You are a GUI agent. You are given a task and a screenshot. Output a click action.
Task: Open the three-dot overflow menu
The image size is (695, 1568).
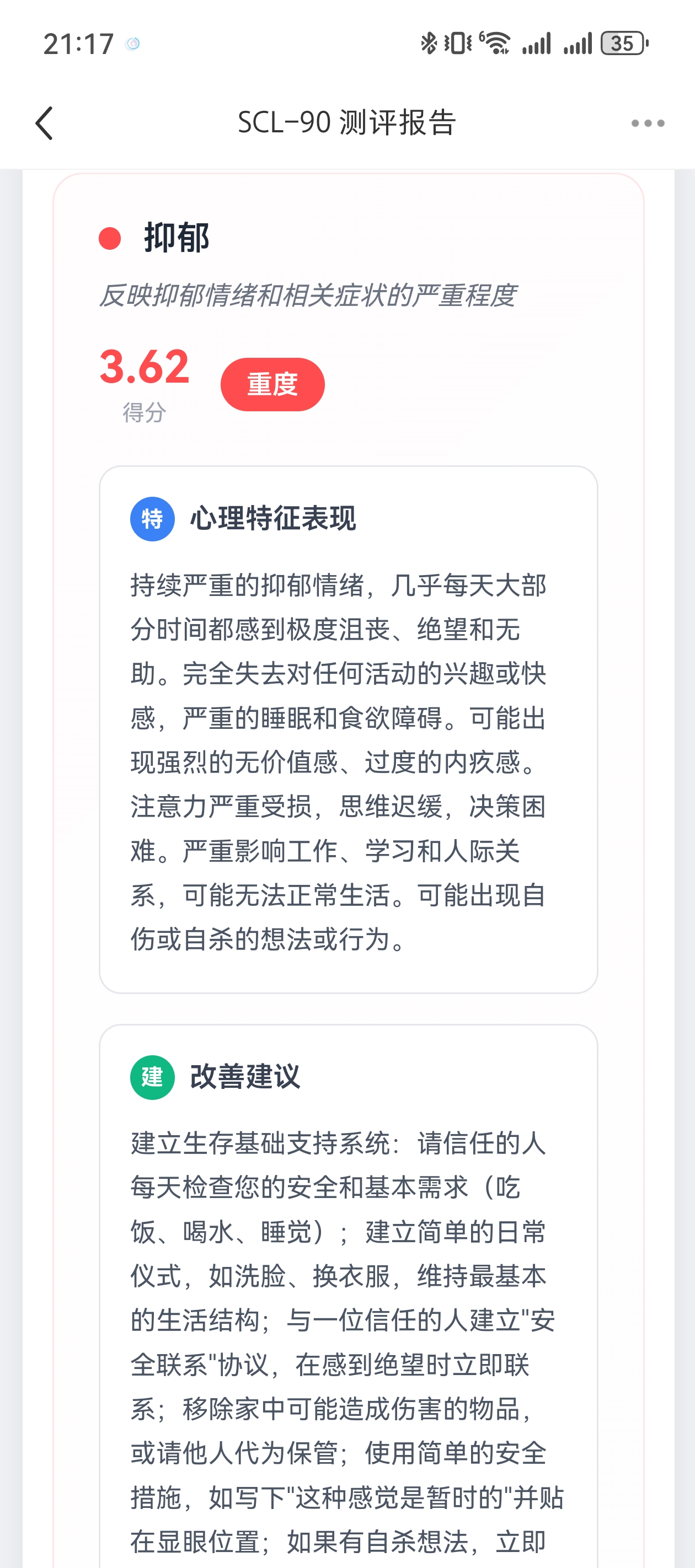(648, 123)
